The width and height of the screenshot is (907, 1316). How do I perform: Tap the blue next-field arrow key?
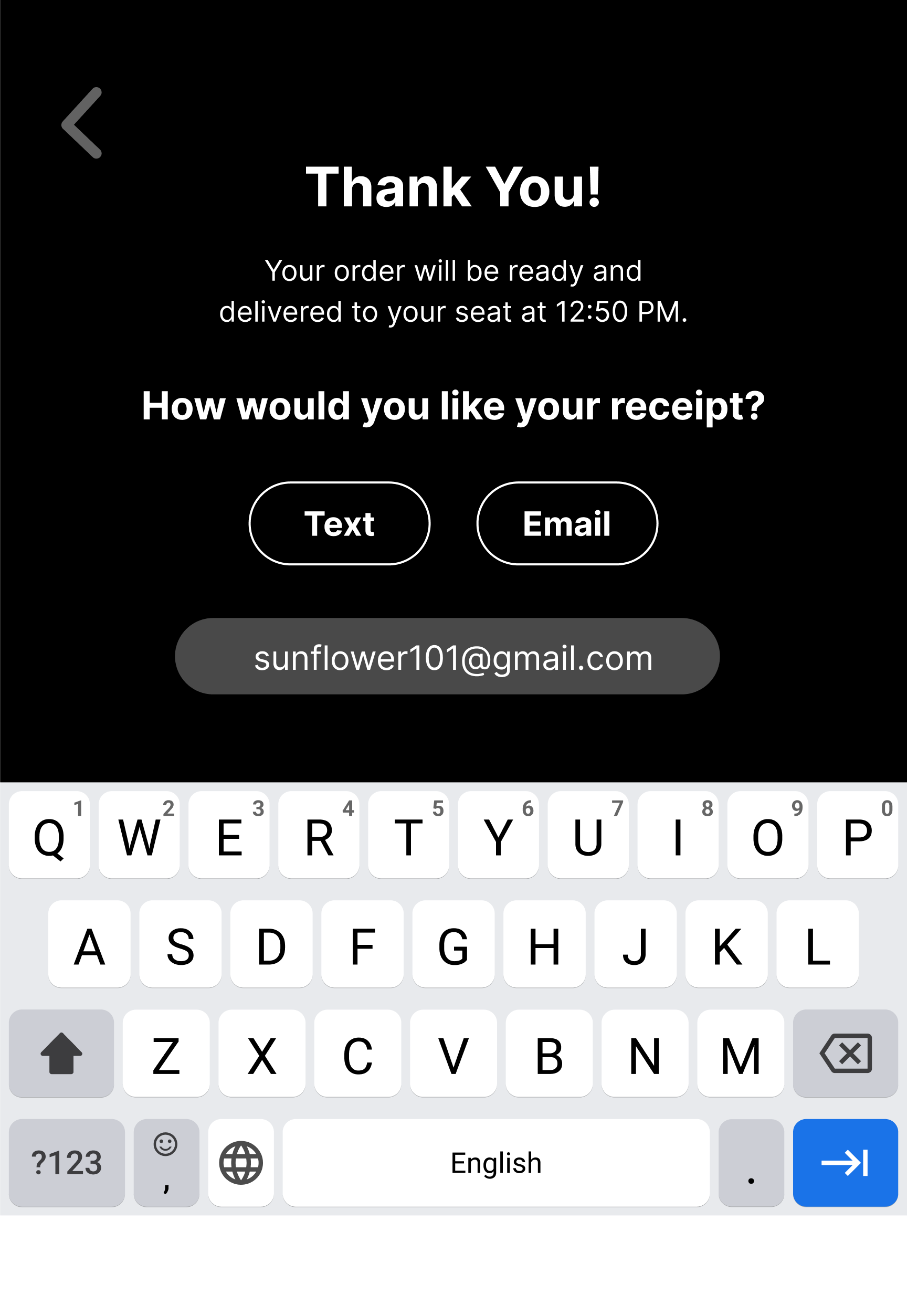845,1162
